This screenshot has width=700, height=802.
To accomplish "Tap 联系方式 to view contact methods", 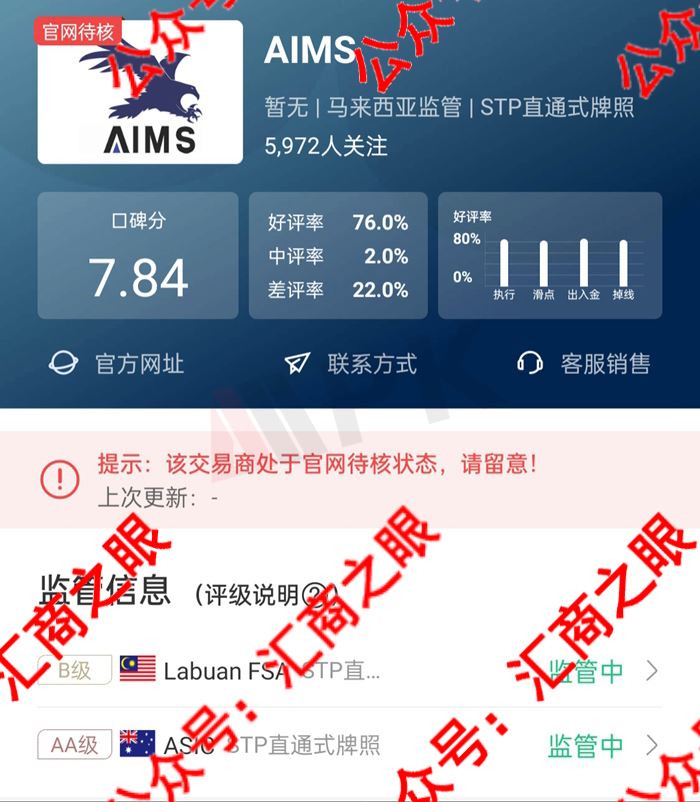I will pos(350,364).
